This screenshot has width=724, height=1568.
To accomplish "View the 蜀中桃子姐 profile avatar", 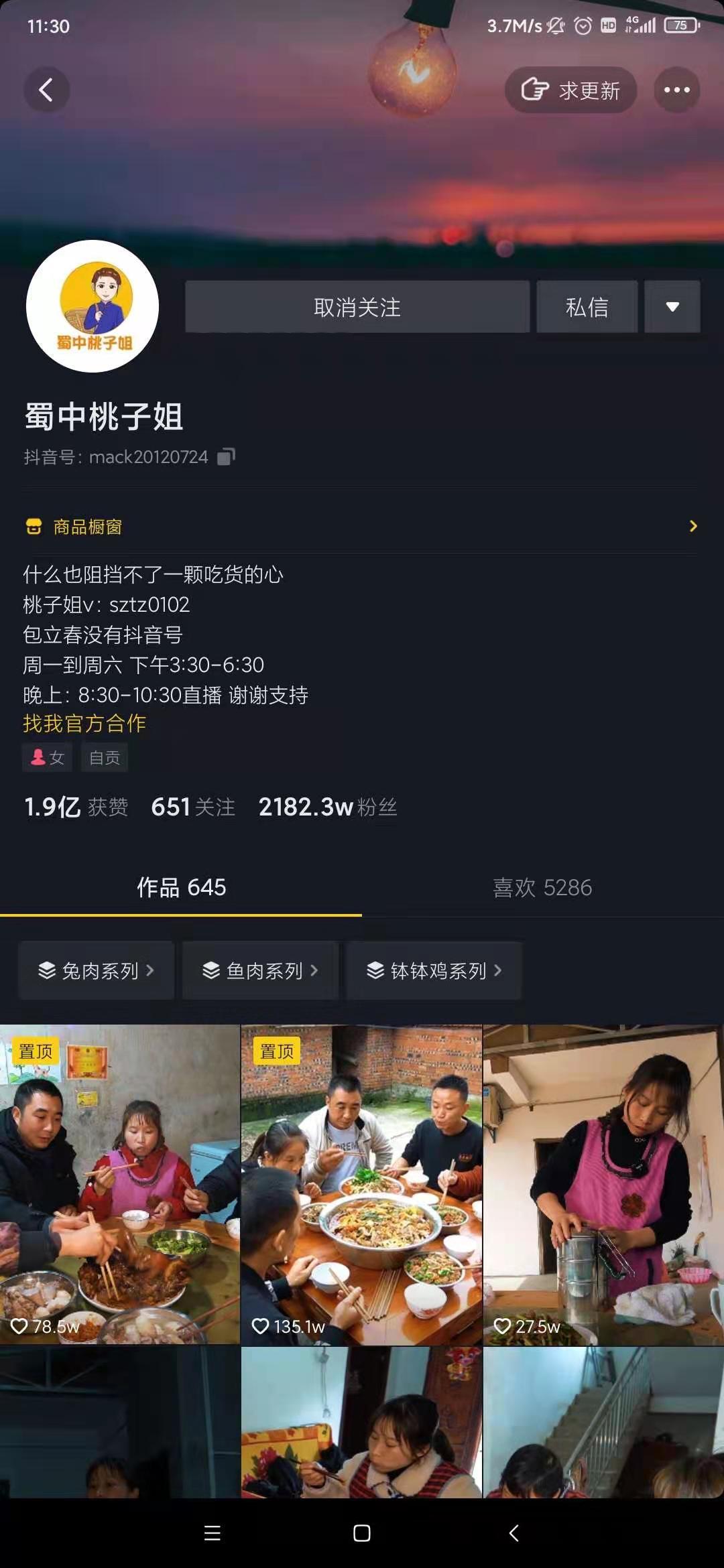I will point(93,306).
